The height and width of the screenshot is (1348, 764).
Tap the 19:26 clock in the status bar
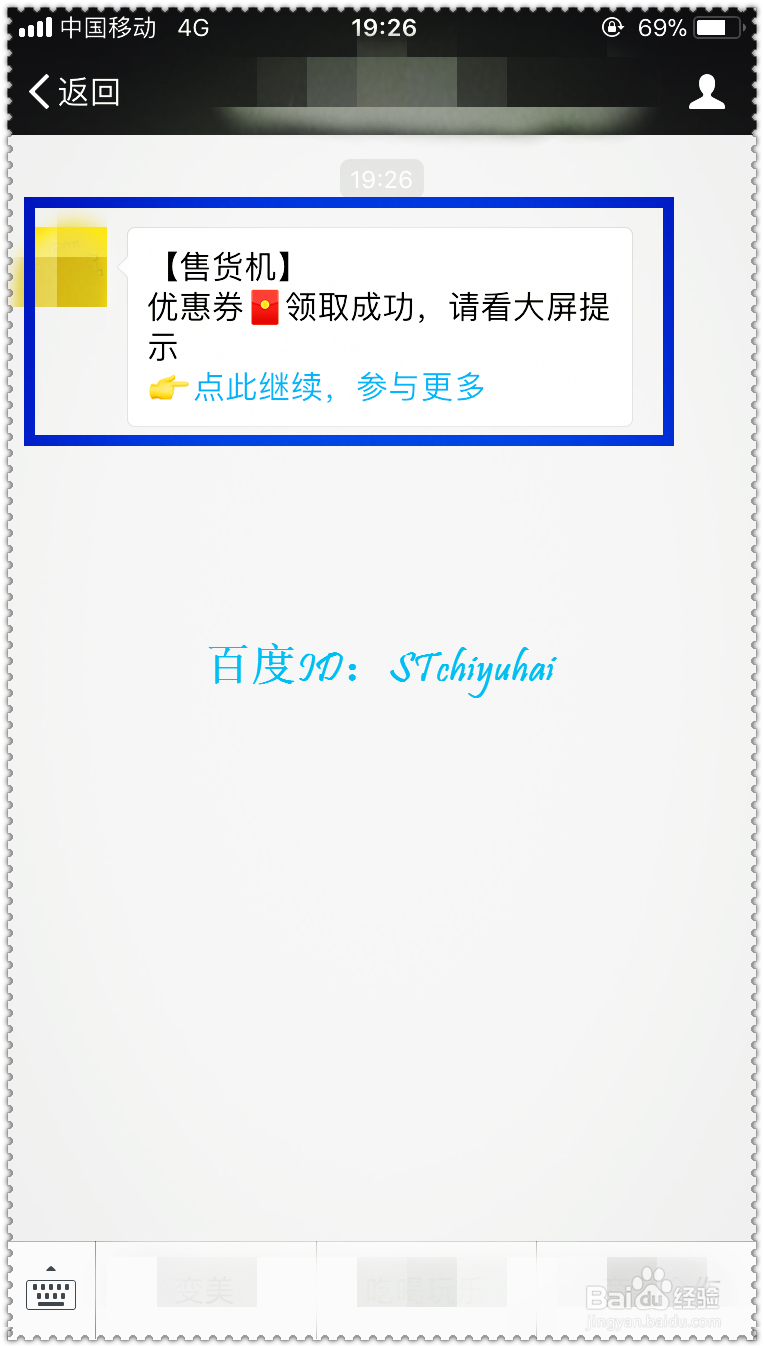tap(383, 27)
